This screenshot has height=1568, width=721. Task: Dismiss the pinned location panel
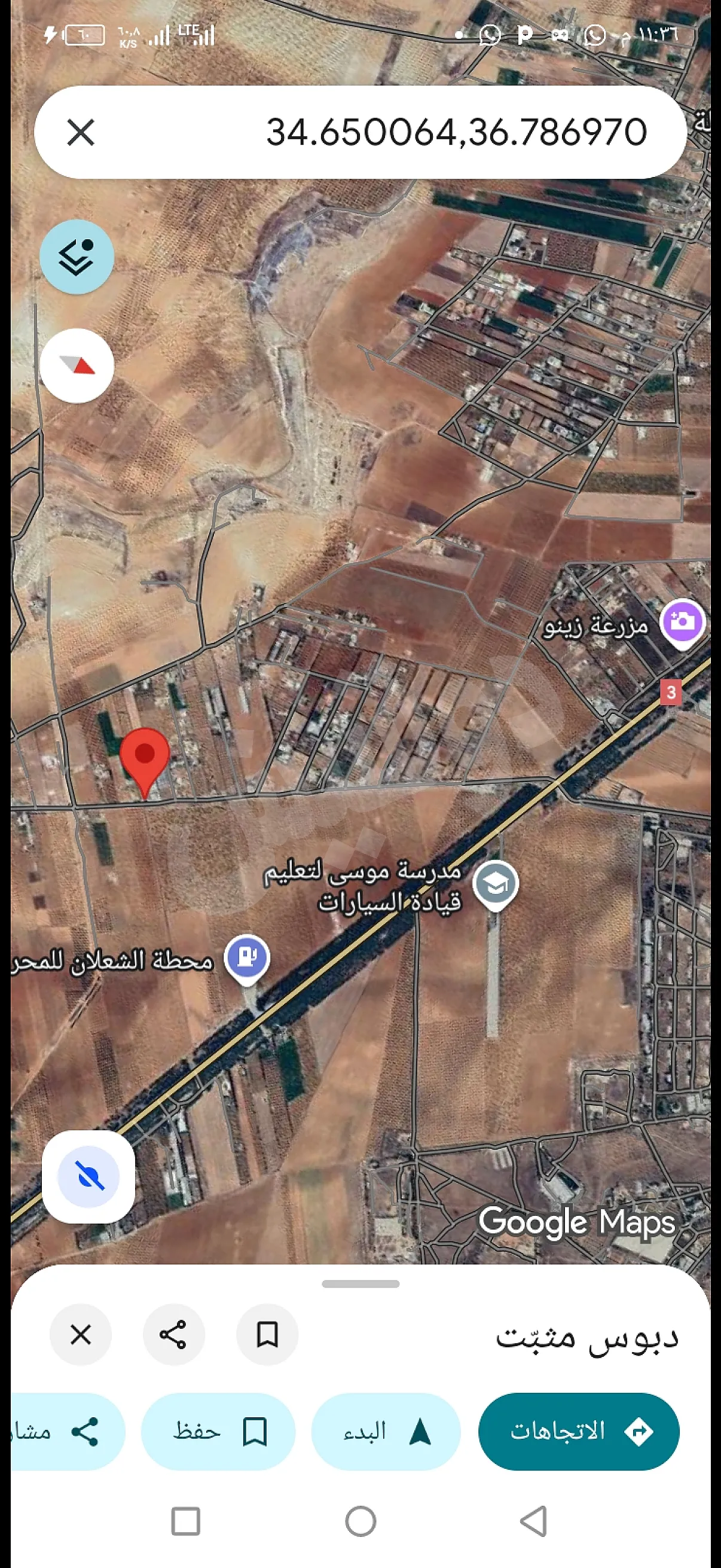pyautogui.click(x=80, y=1335)
